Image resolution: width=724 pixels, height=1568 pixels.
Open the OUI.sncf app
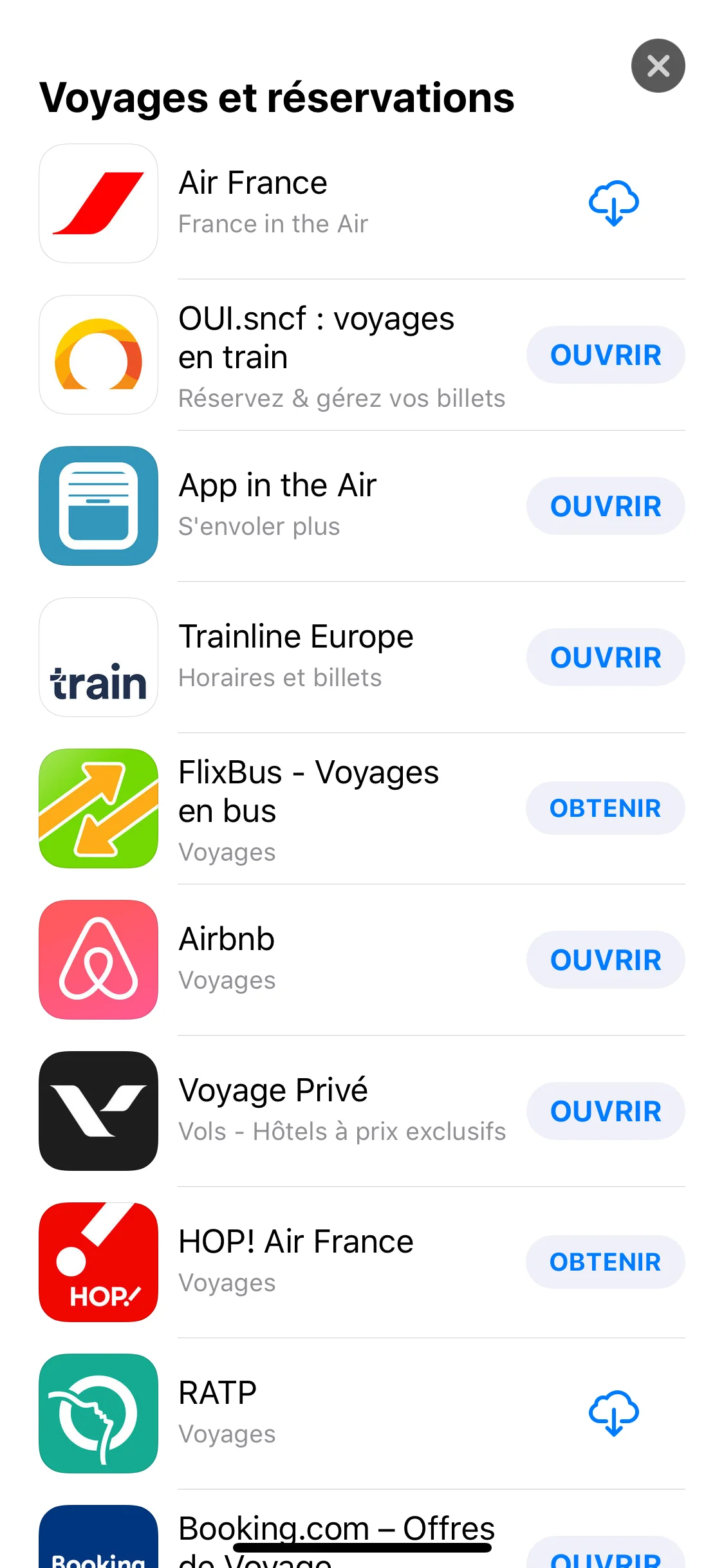click(605, 355)
